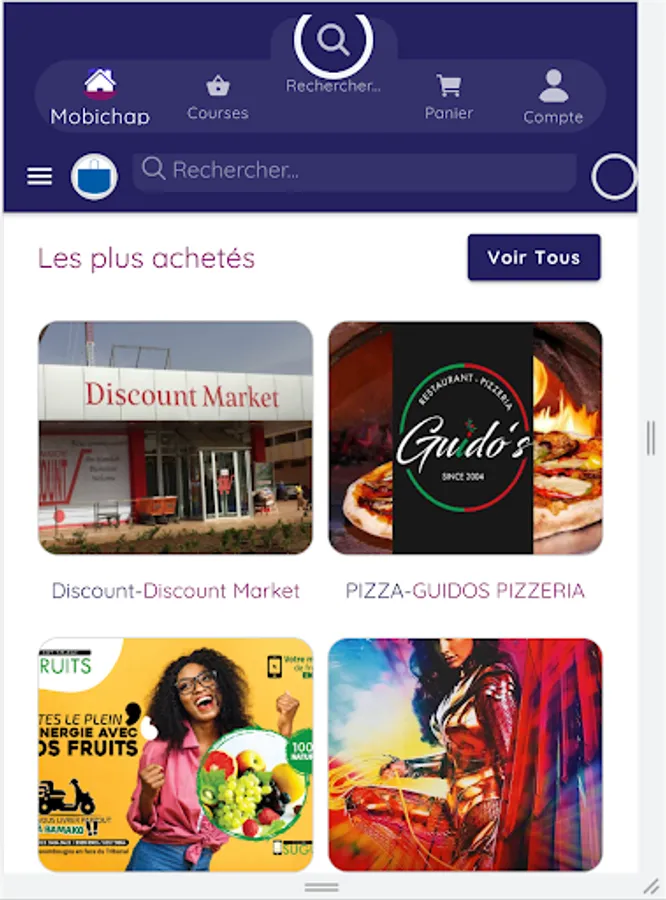Focus the Rechercher search field

click(x=354, y=172)
